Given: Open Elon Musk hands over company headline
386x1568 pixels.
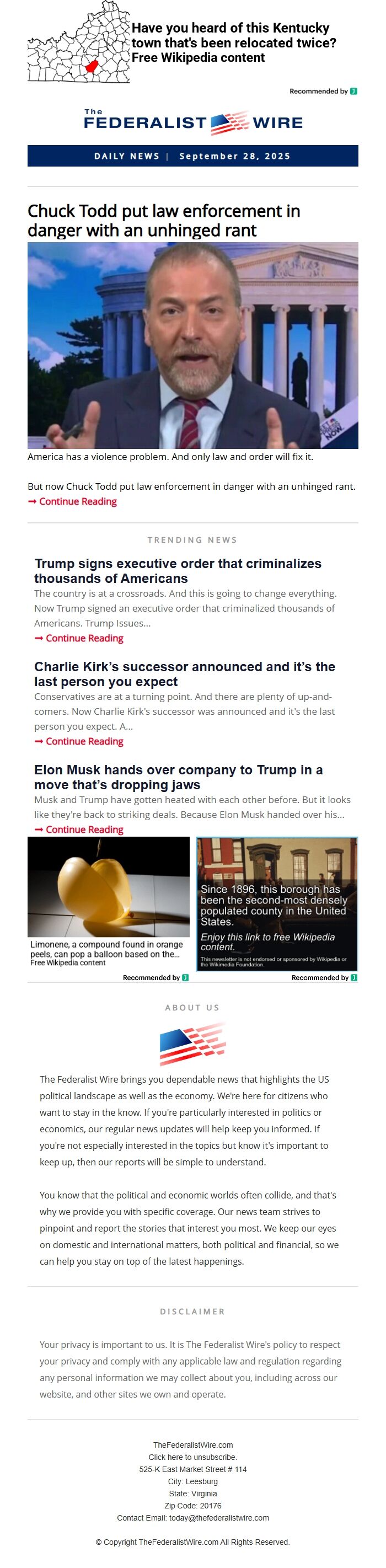Looking at the screenshot, I should 179,777.
